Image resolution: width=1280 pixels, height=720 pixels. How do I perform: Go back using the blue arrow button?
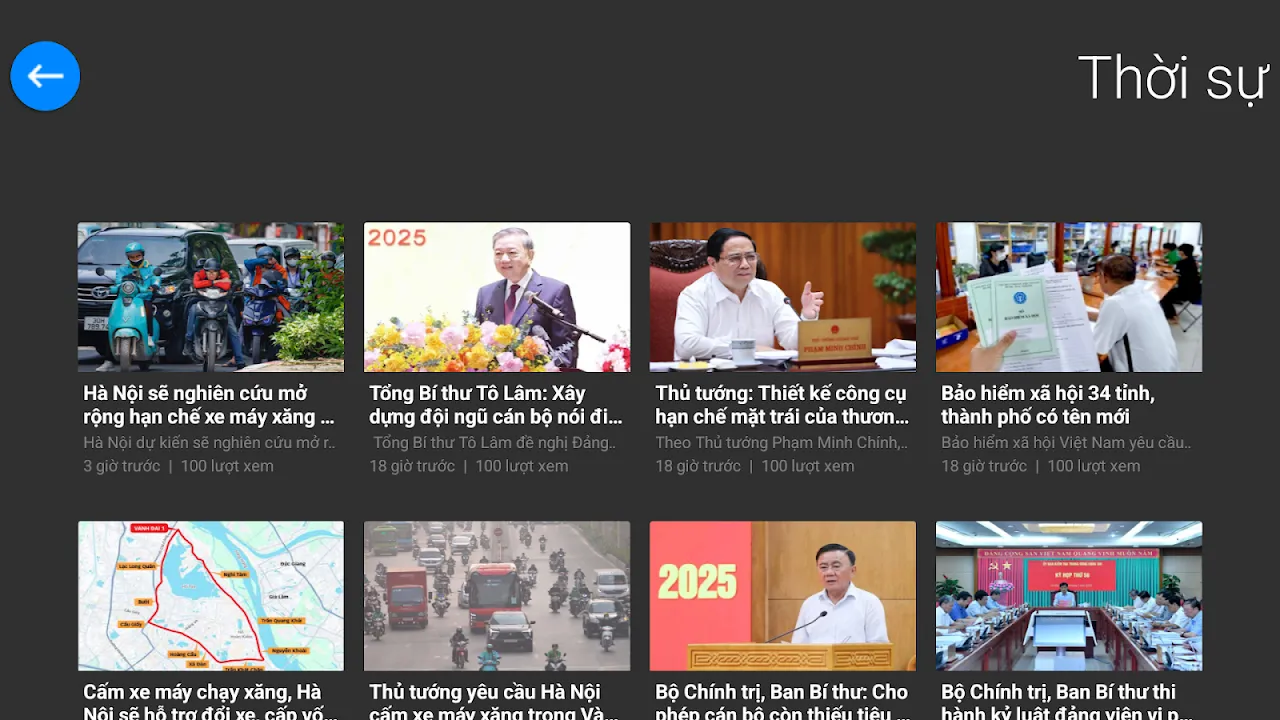45,76
